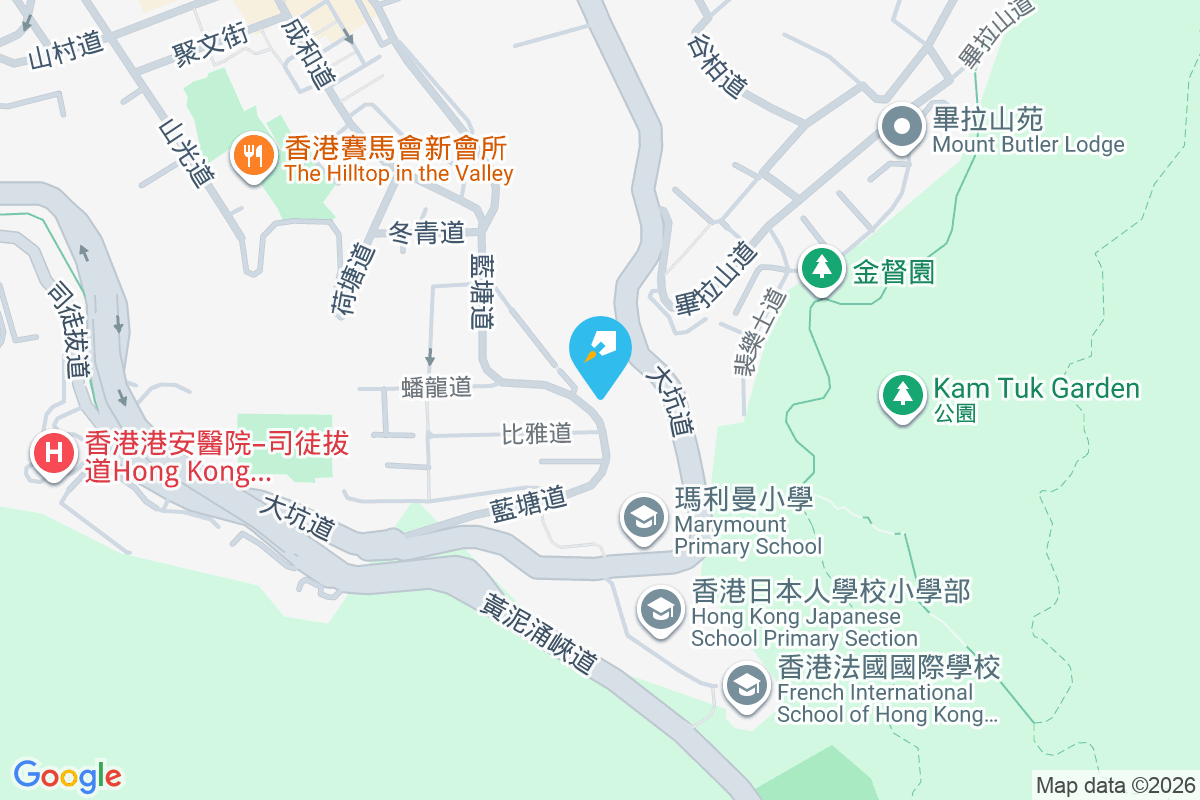The width and height of the screenshot is (1200, 800).
Task: Open the 香港港安醫院 hospital marker
Action: pyautogui.click(x=55, y=454)
